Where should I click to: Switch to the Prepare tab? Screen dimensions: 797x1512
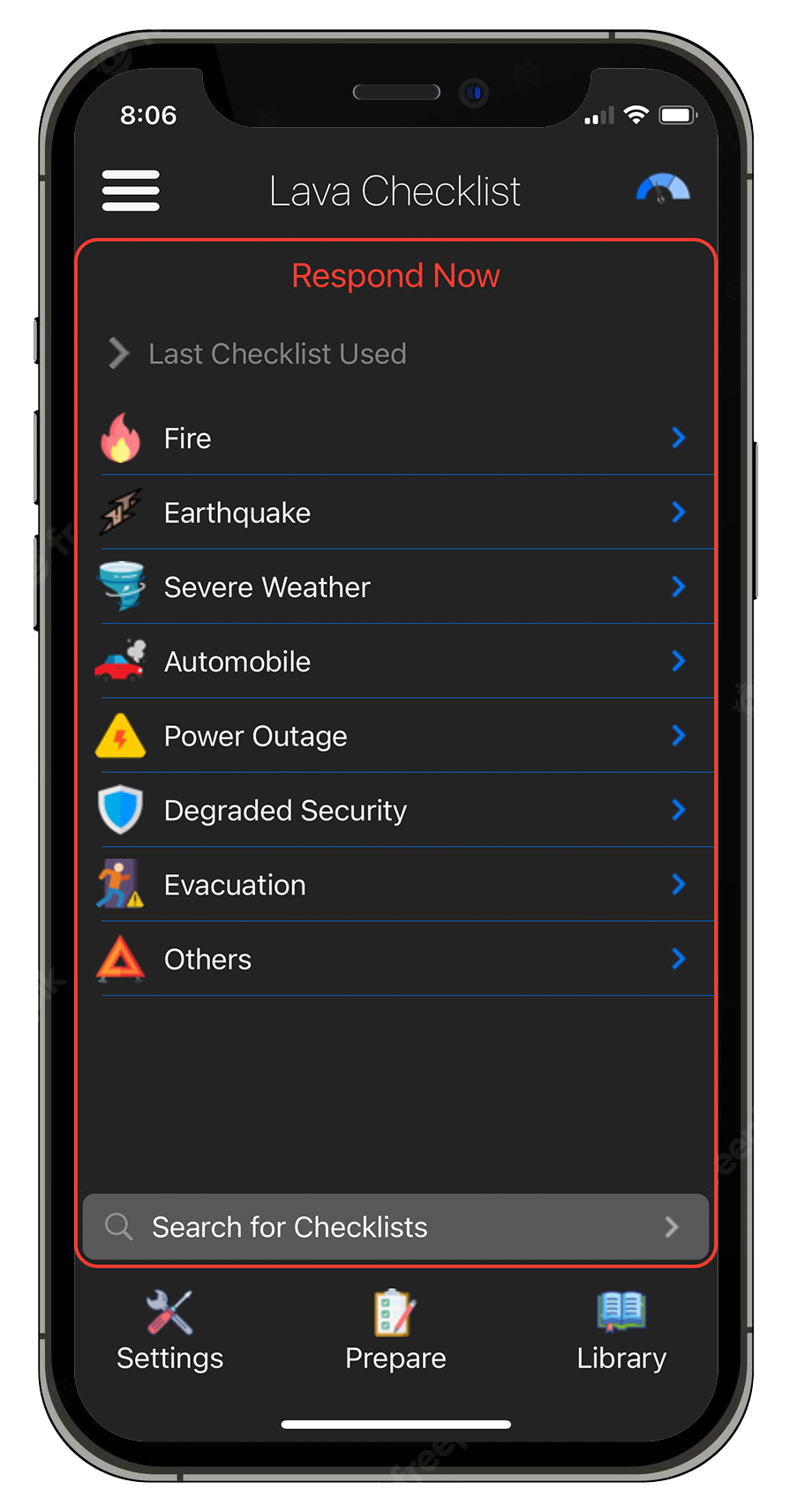395,1331
